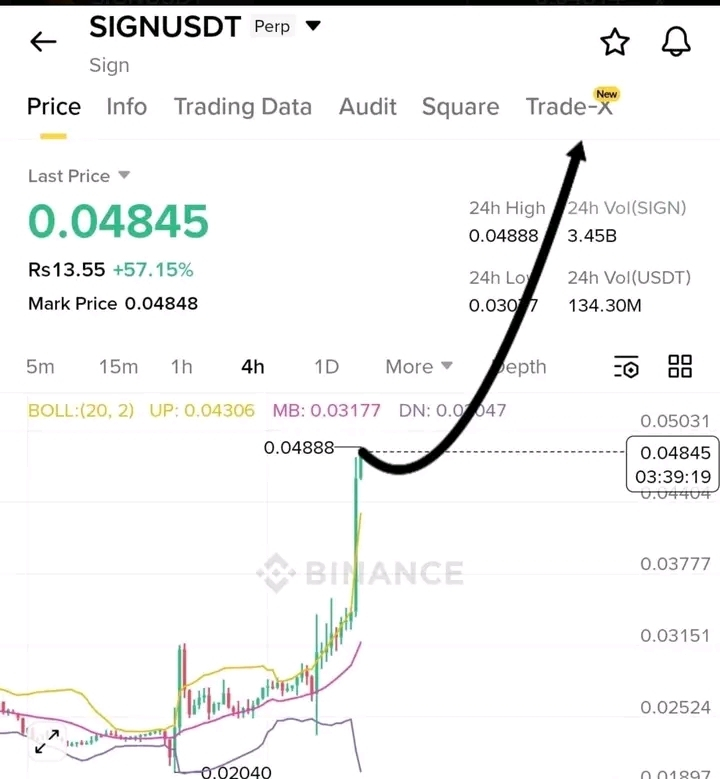
Task: Expand the chart to full screen
Action: pyautogui.click(x=47, y=742)
